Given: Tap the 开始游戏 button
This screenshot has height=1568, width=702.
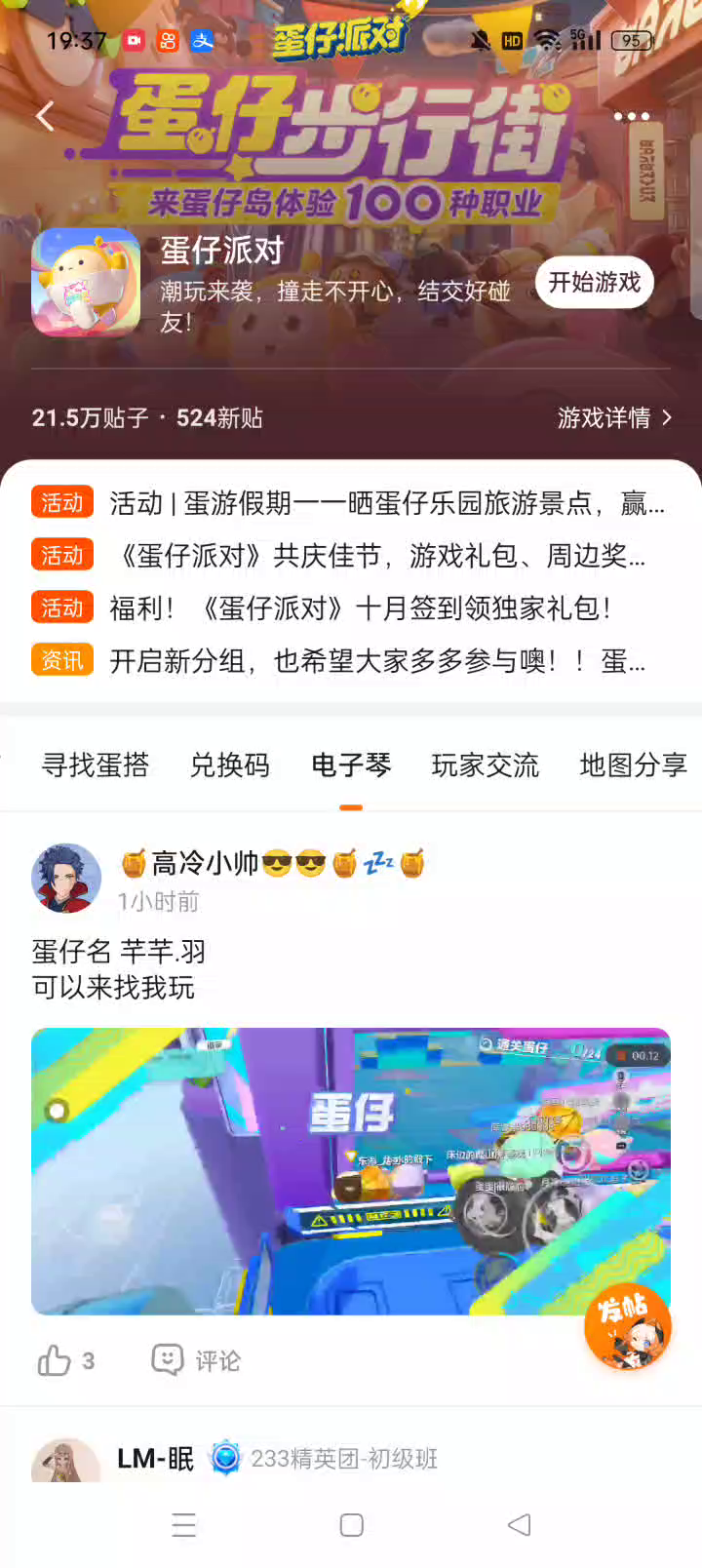Looking at the screenshot, I should [594, 283].
